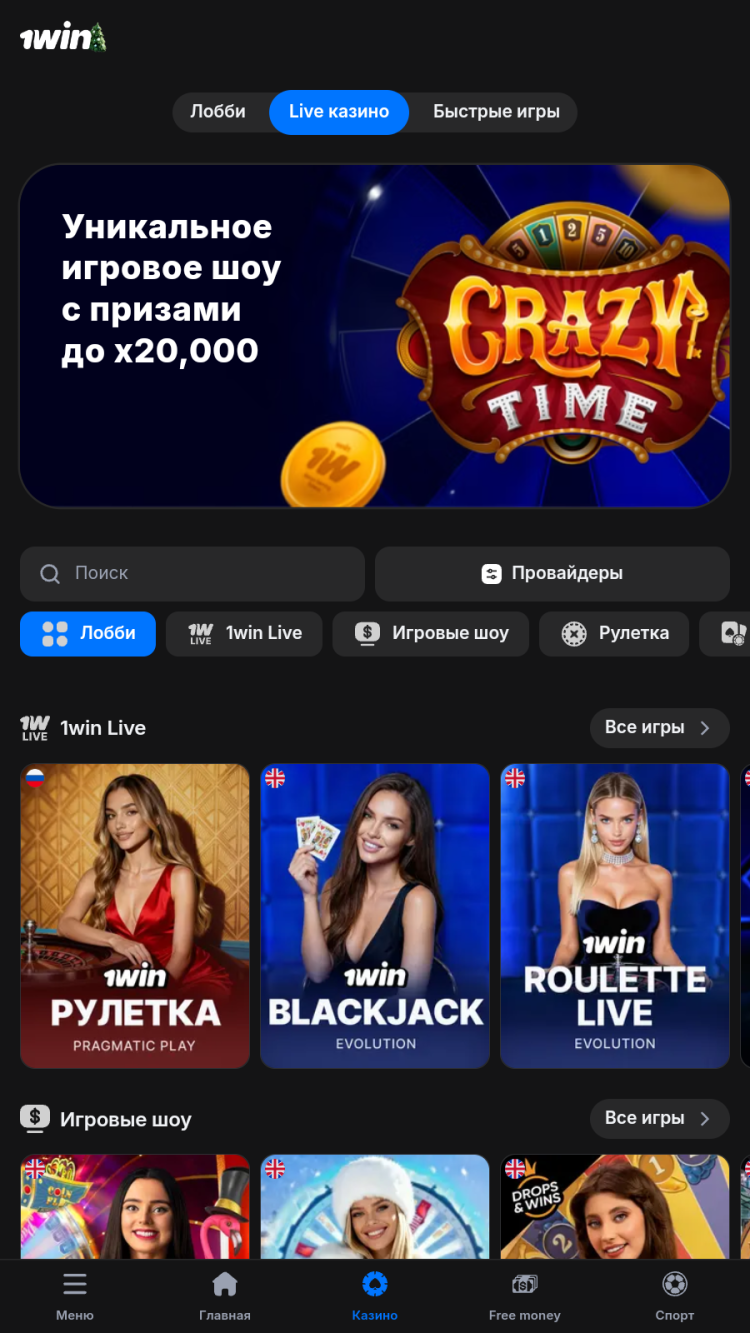Switch to the Спорт tab
This screenshot has width=750, height=1333.
[675, 1296]
